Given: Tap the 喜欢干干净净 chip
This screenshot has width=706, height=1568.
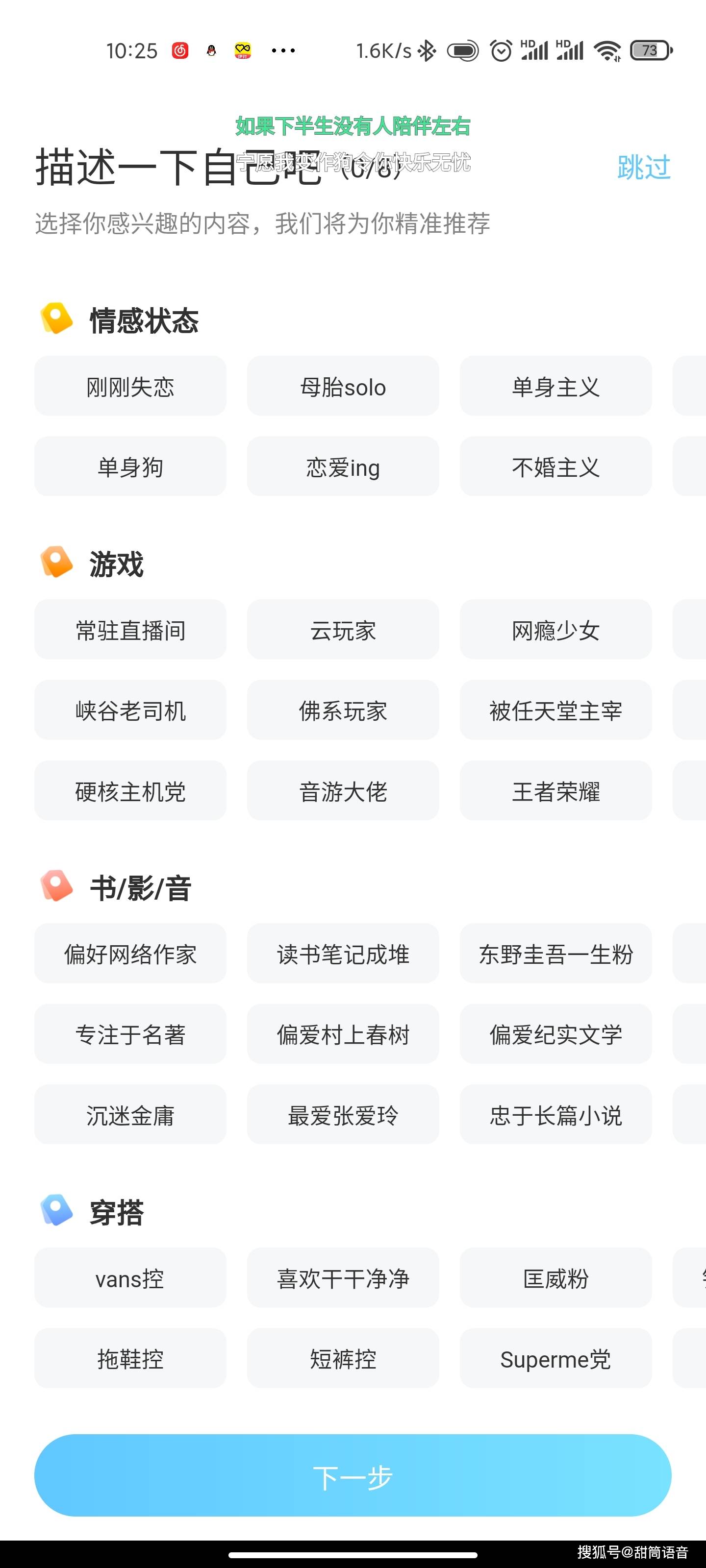Looking at the screenshot, I should coord(343,1278).
